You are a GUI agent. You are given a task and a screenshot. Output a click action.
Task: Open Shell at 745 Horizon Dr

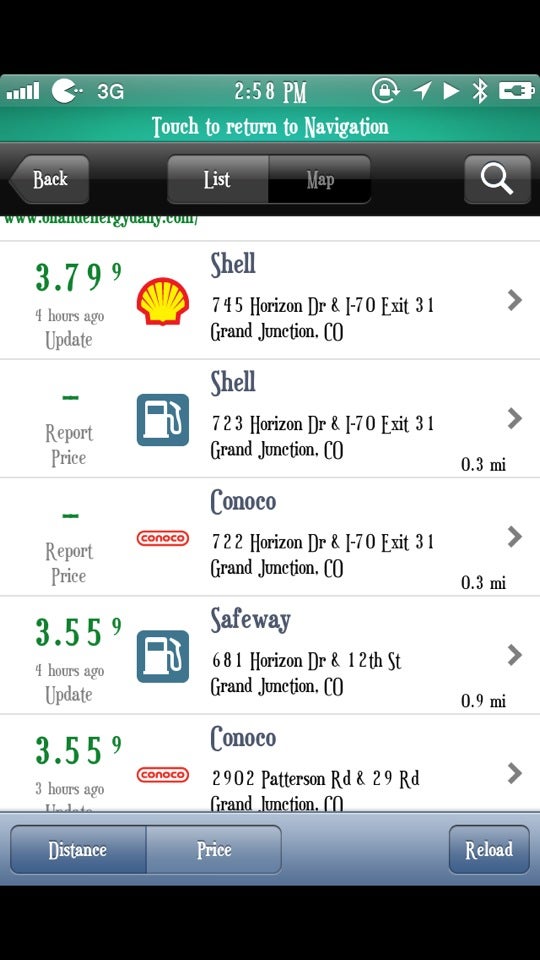[270, 300]
